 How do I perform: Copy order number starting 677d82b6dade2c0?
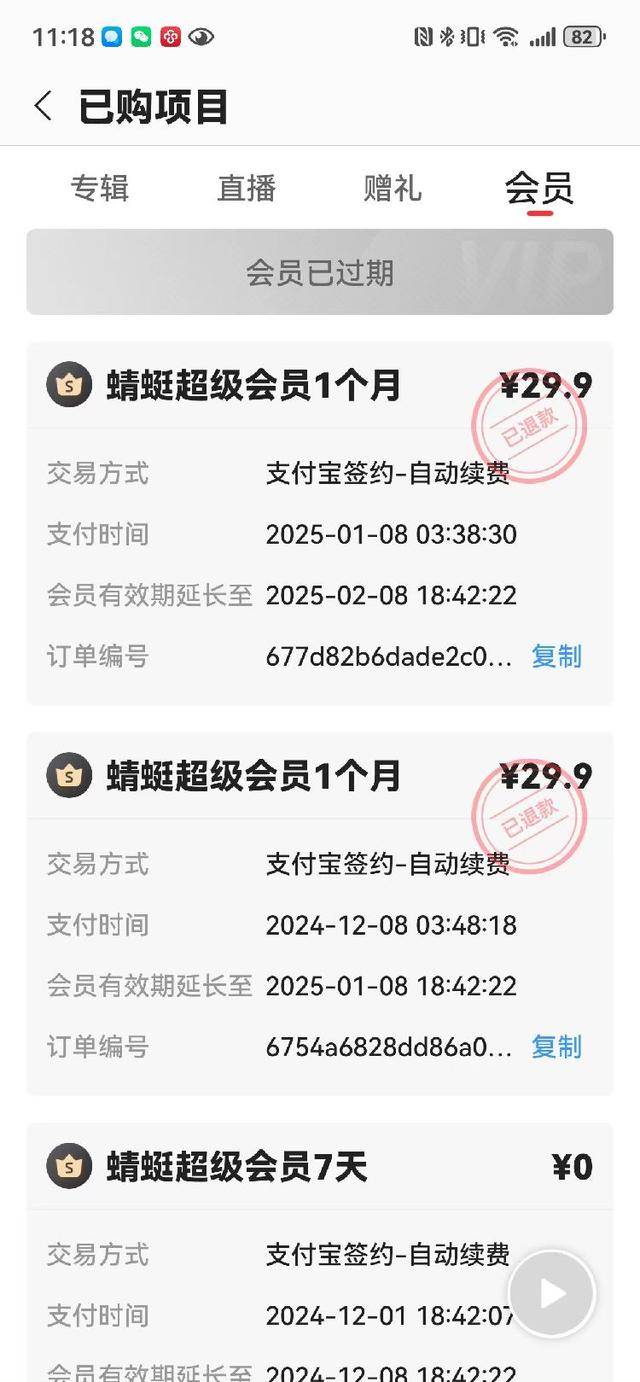pos(556,657)
